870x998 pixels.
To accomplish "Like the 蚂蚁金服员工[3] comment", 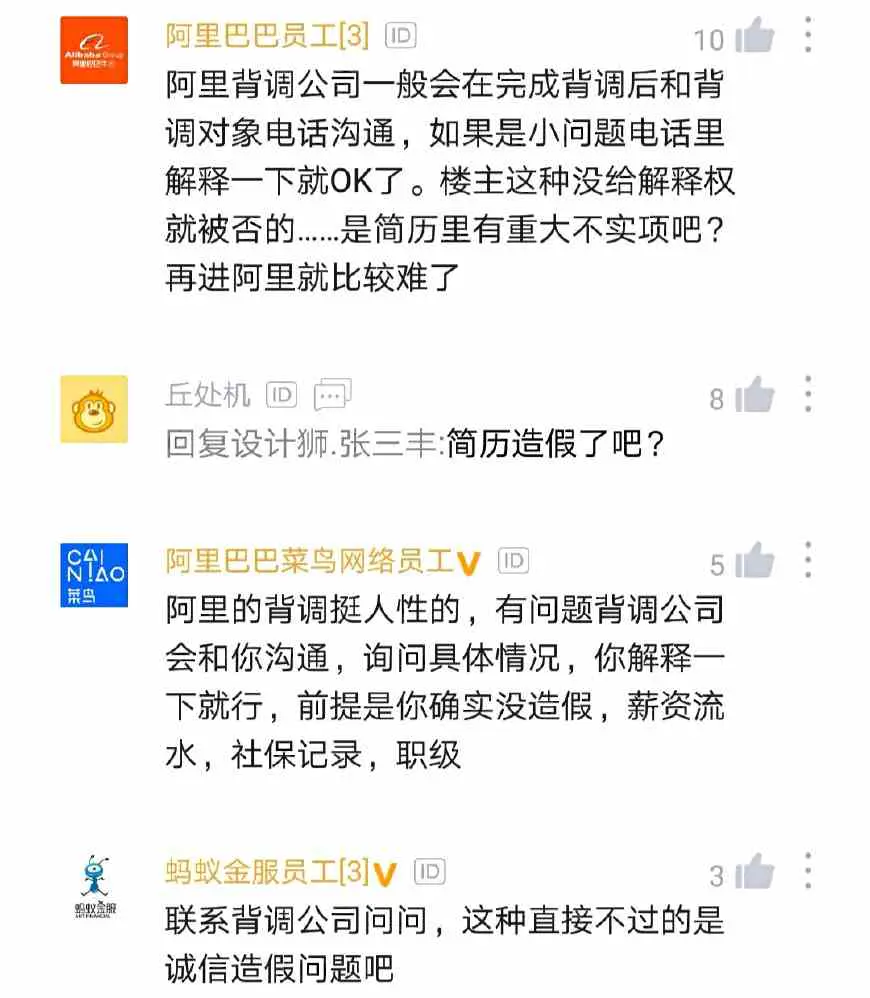I will click(x=755, y=874).
